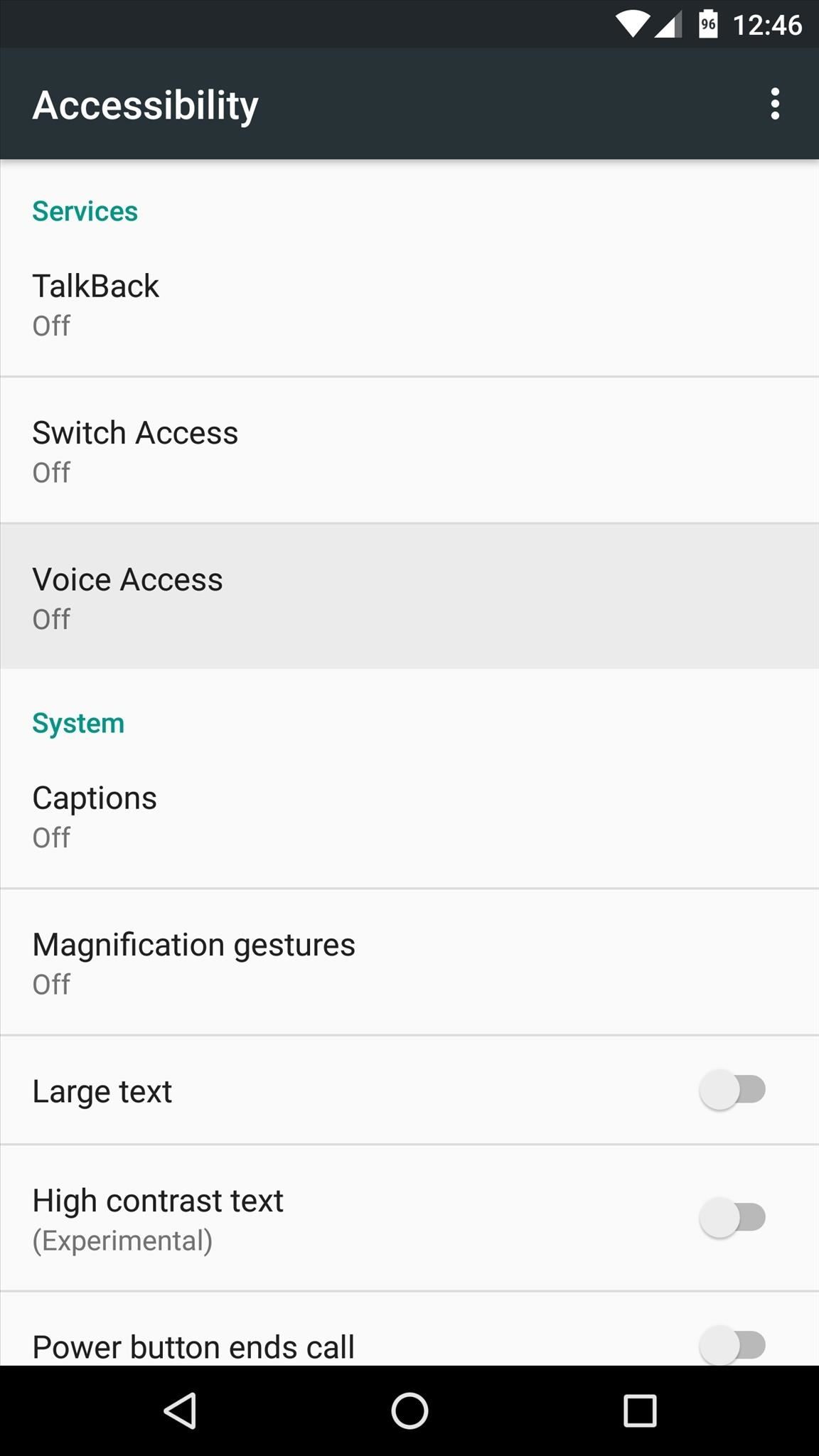Tap the home button
The height and width of the screenshot is (1456, 819).
pos(409,1410)
